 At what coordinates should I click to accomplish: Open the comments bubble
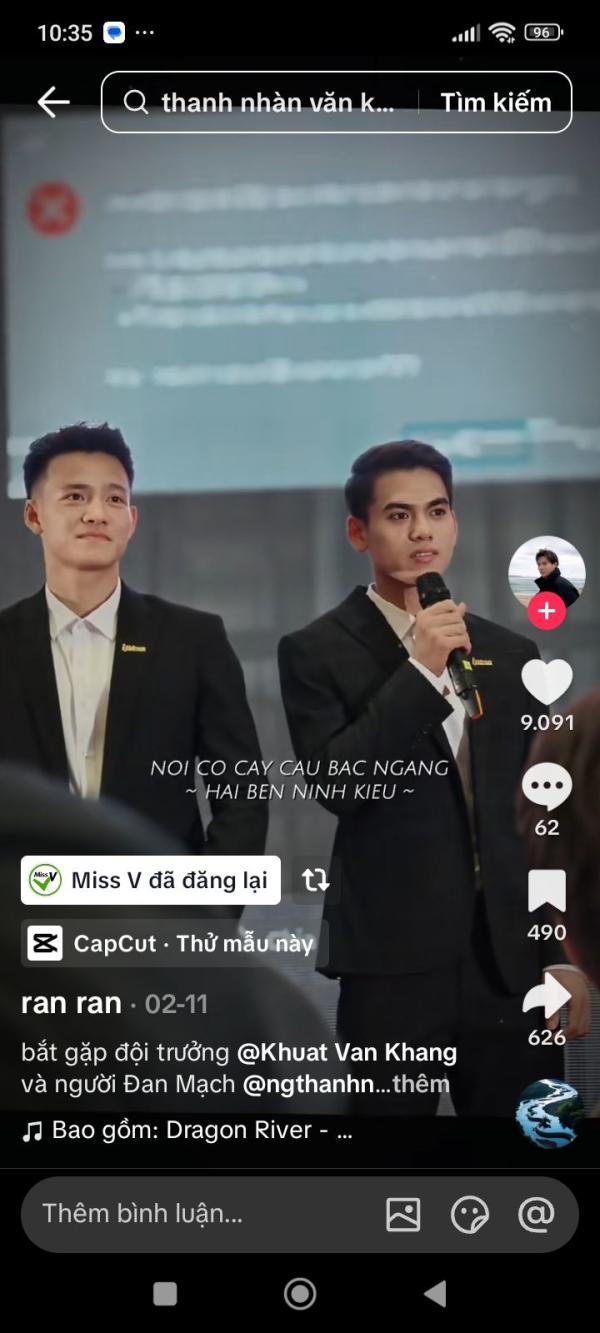click(x=546, y=788)
